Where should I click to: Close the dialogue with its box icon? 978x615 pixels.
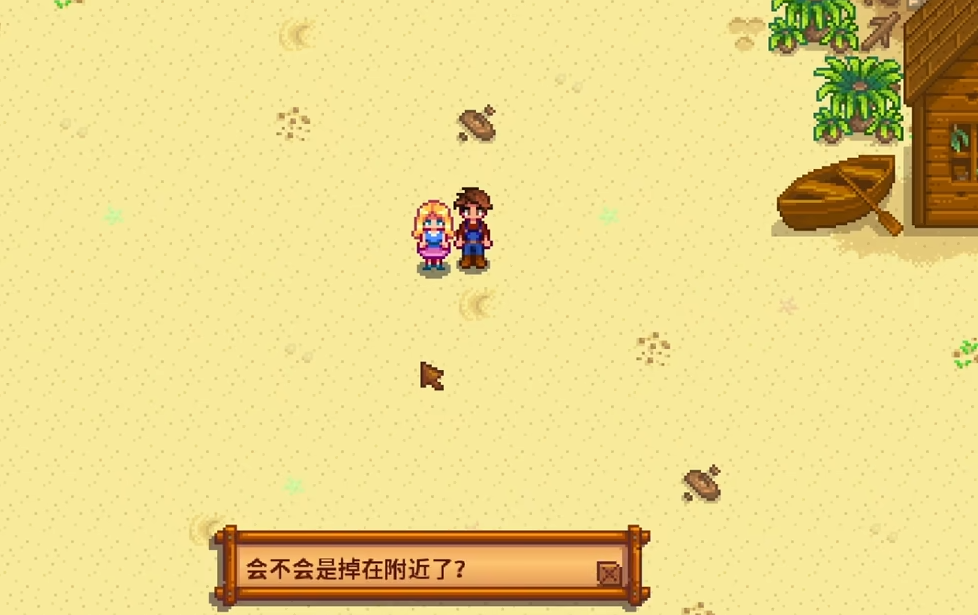(608, 573)
